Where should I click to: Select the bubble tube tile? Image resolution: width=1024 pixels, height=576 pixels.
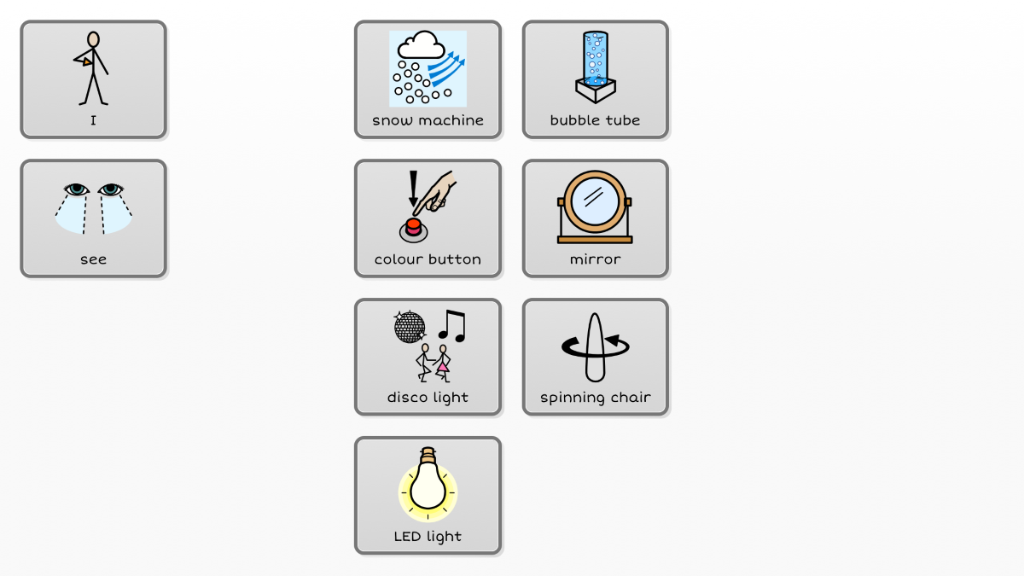[595, 79]
